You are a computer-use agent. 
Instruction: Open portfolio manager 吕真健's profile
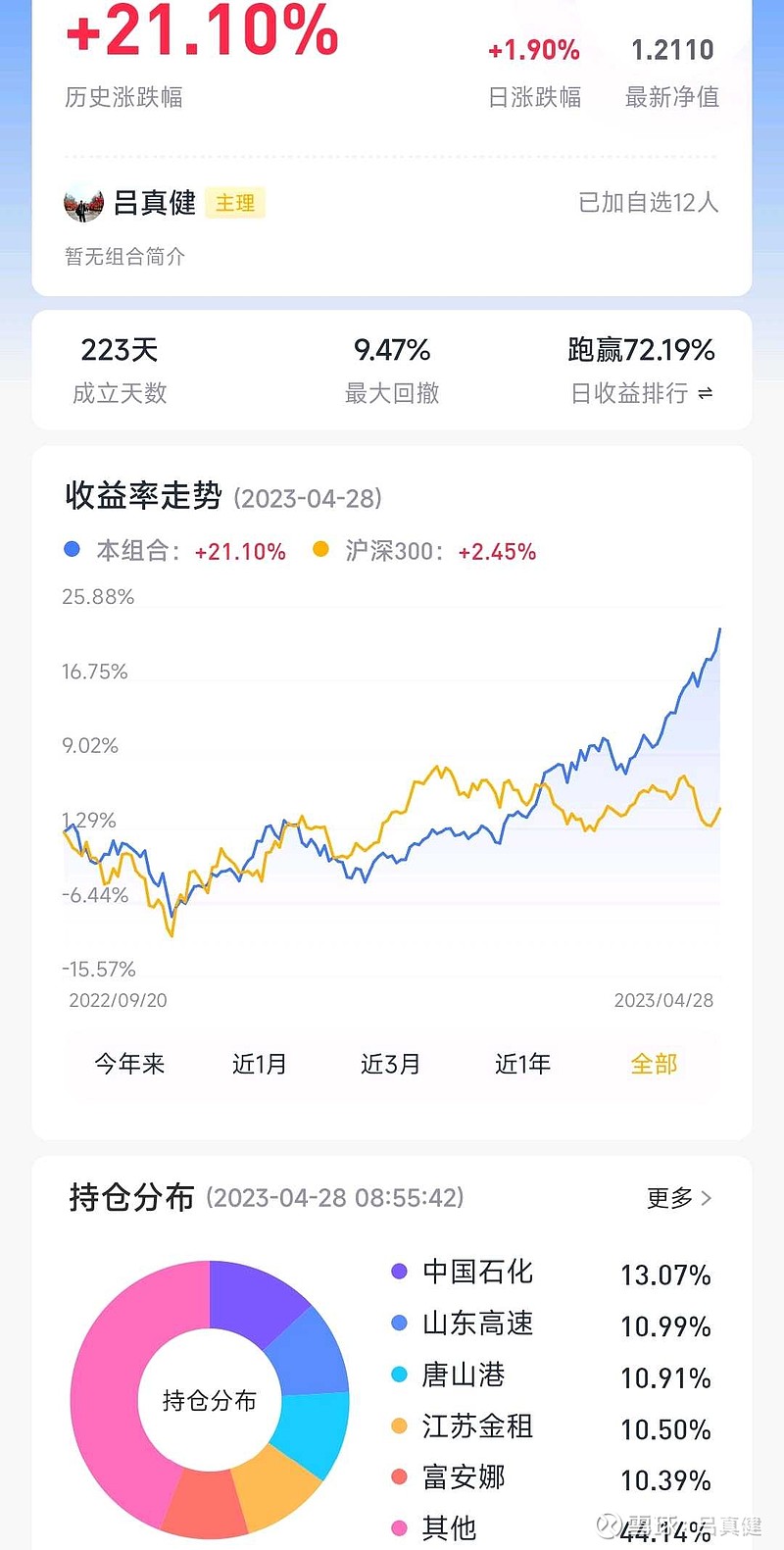155,203
